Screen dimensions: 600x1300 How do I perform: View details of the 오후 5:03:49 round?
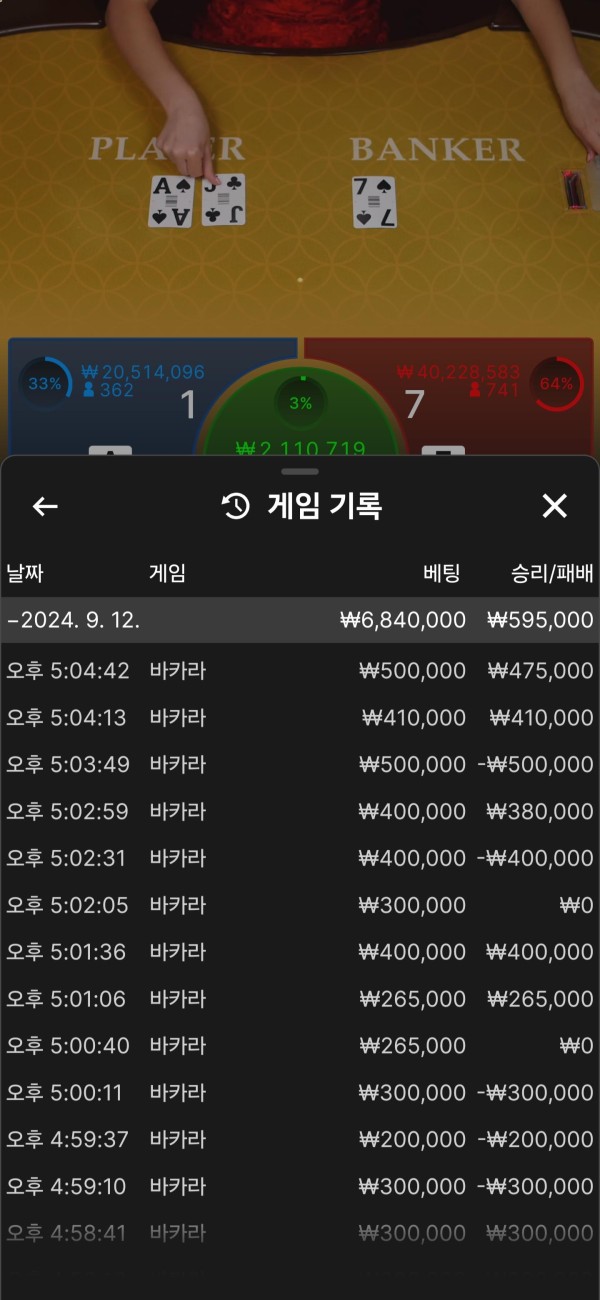coord(300,765)
